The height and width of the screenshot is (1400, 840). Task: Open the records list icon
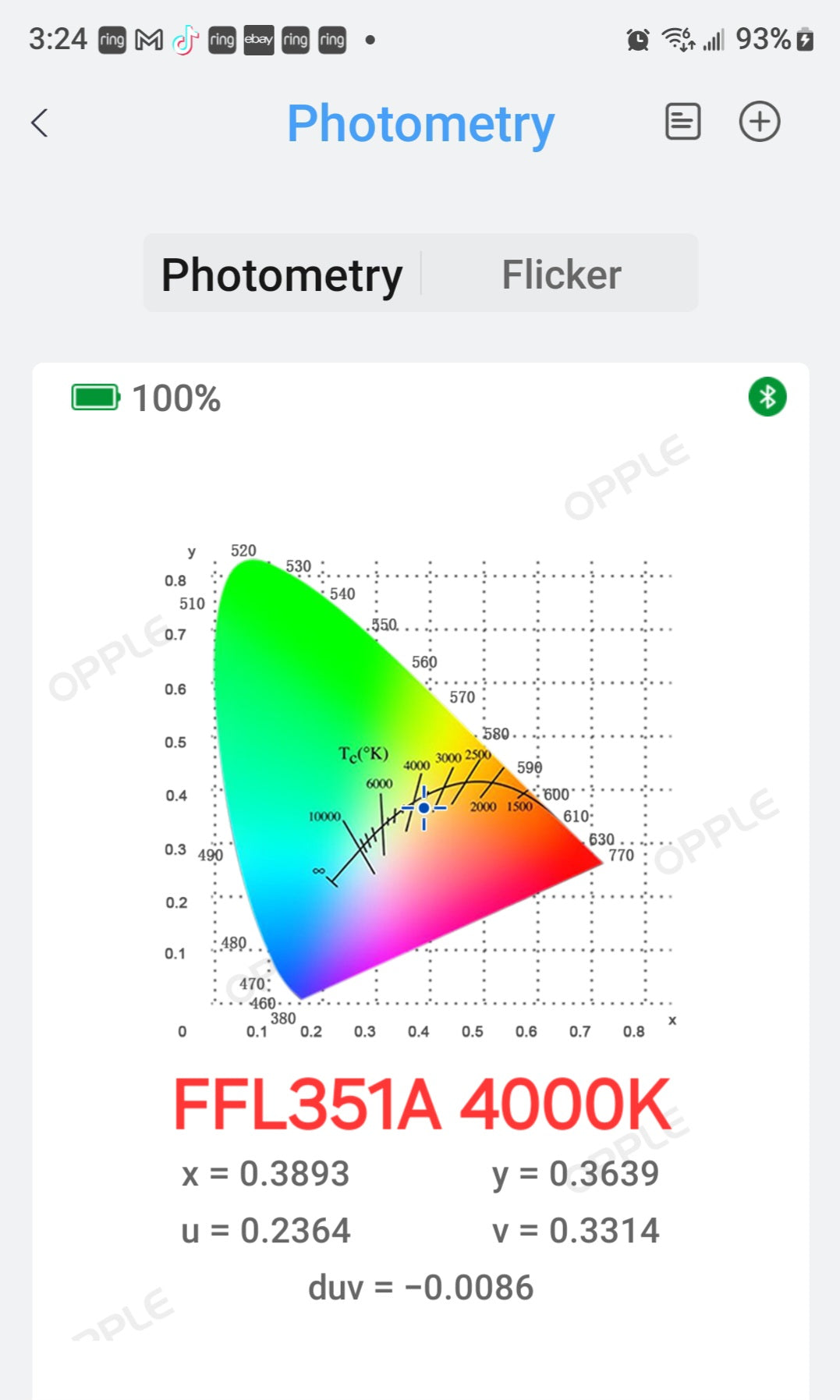coord(682,122)
